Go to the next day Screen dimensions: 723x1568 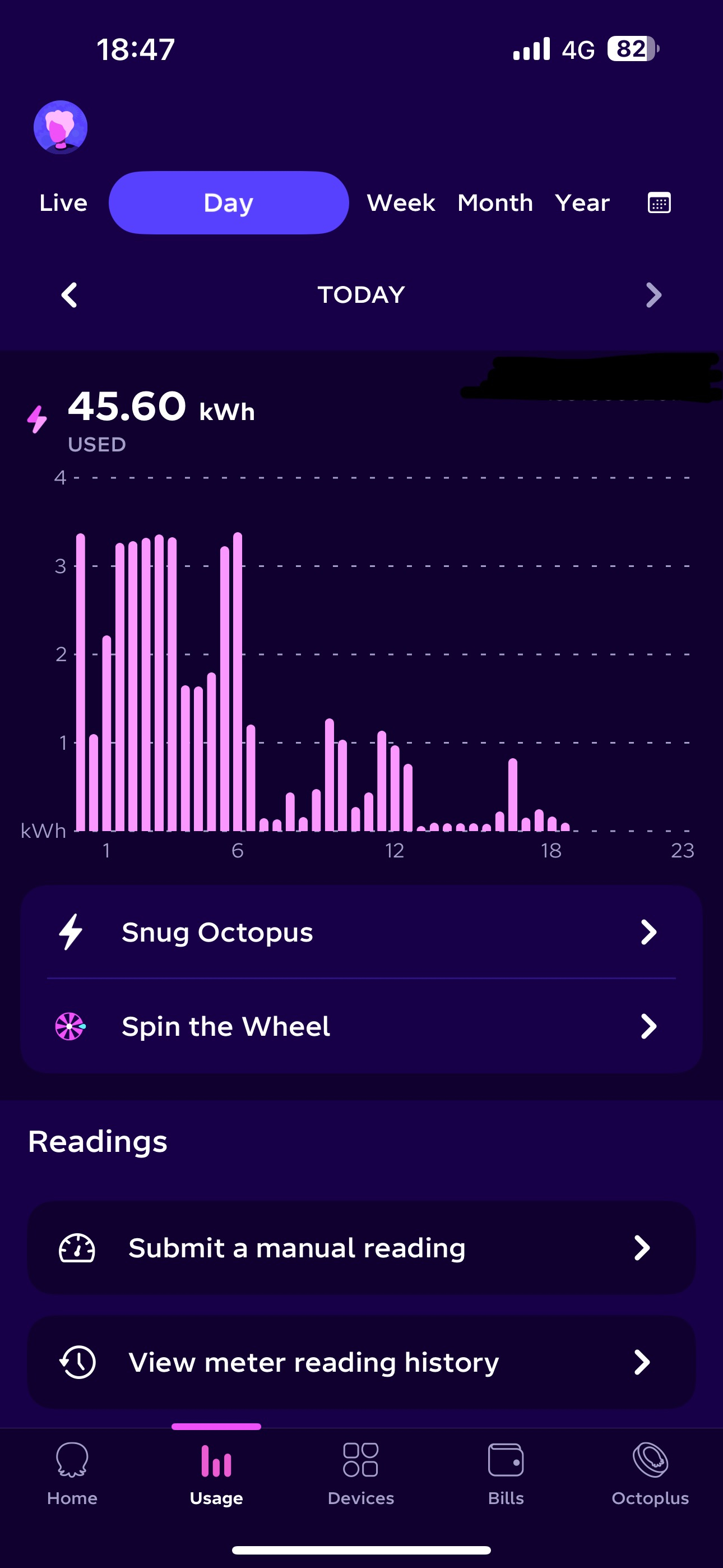click(653, 295)
